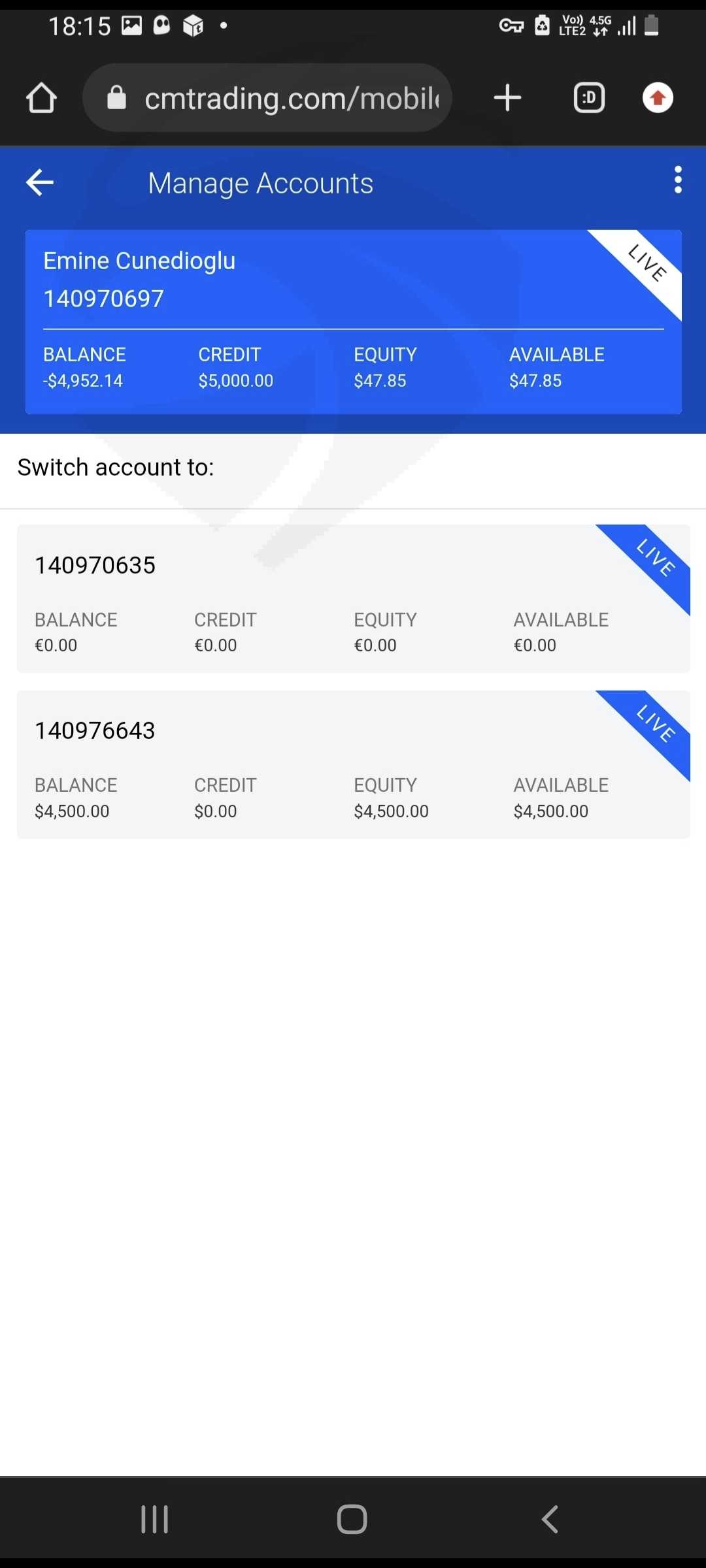Switch to account 140970635
Viewport: 706px width, 1568px height.
tap(353, 598)
